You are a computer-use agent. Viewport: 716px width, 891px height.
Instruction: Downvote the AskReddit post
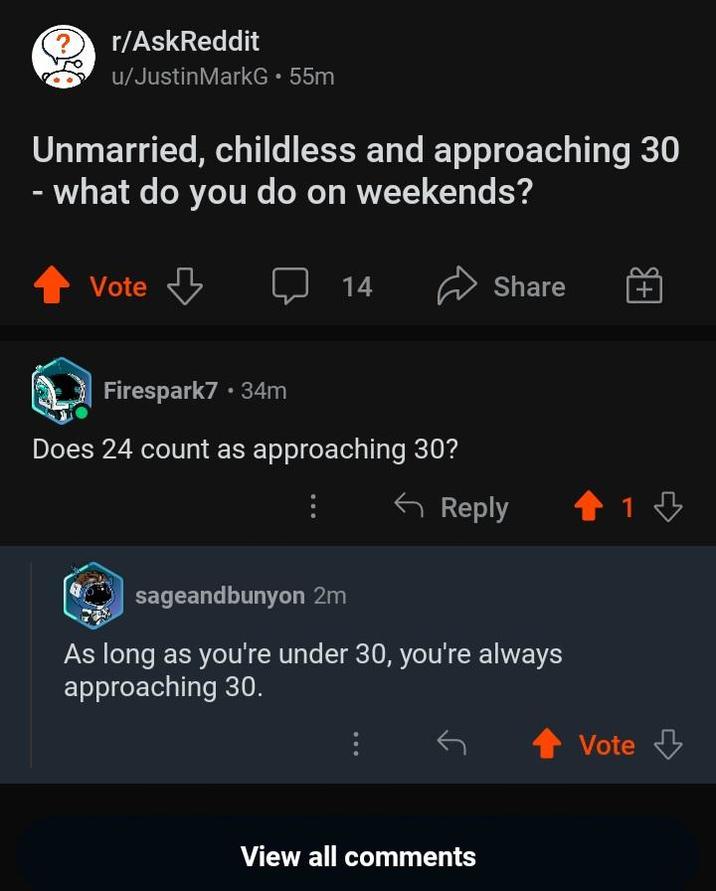(x=184, y=287)
